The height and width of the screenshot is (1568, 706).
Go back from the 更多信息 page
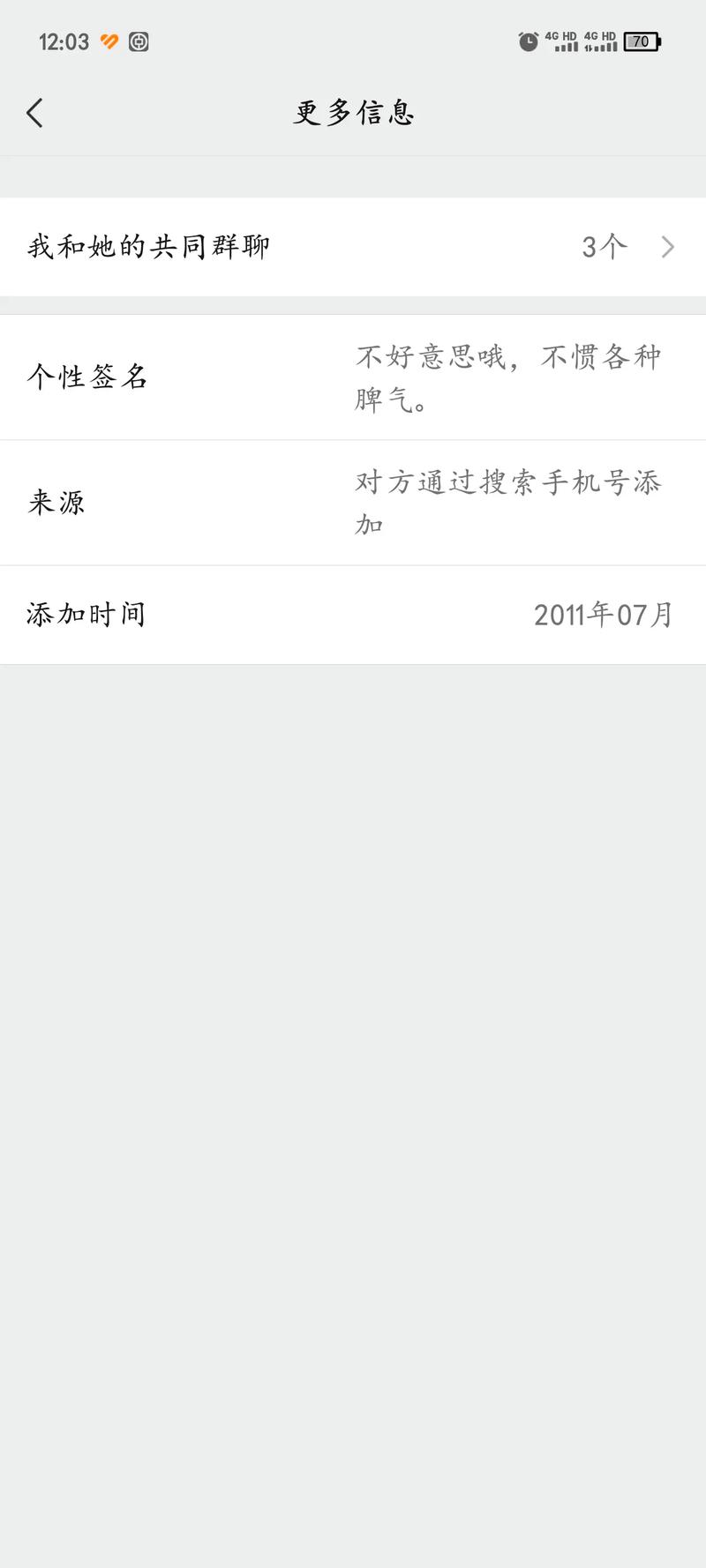tap(35, 113)
